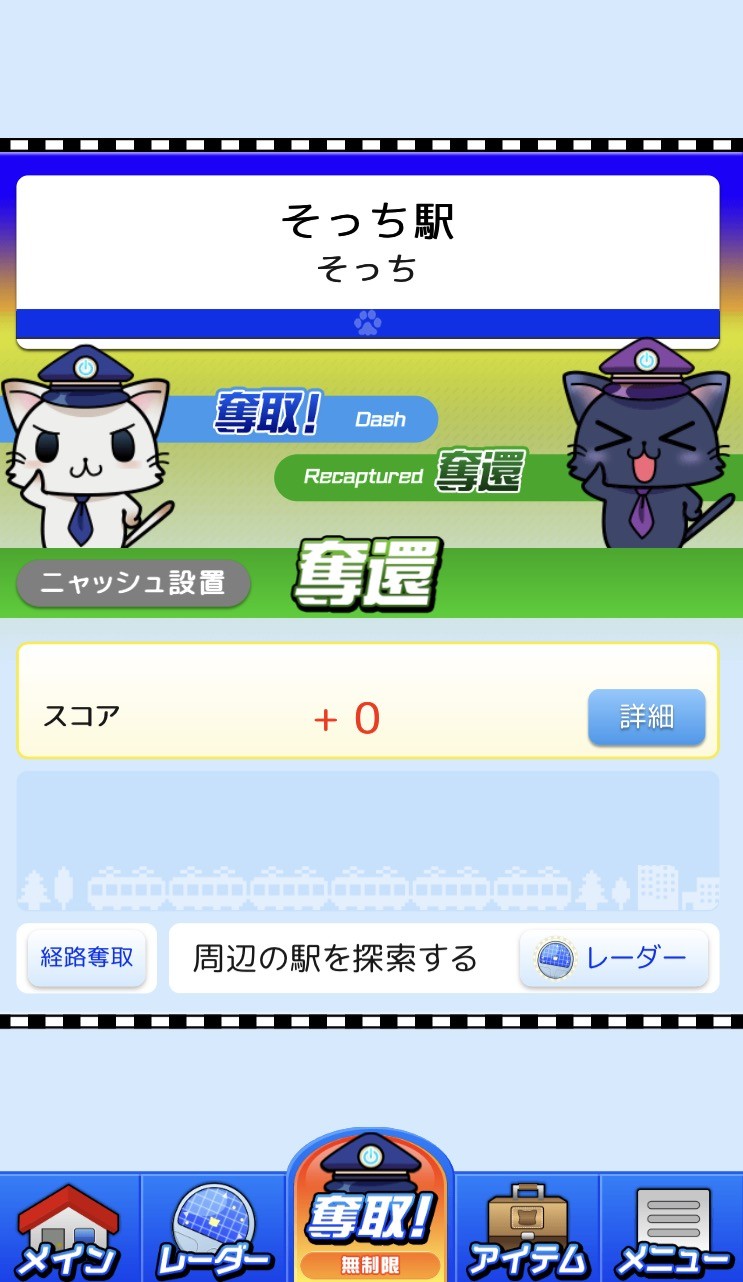Image resolution: width=743 pixels, height=1282 pixels.
Task: Open the レーダー button to explore nearby stations
Action: 614,959
